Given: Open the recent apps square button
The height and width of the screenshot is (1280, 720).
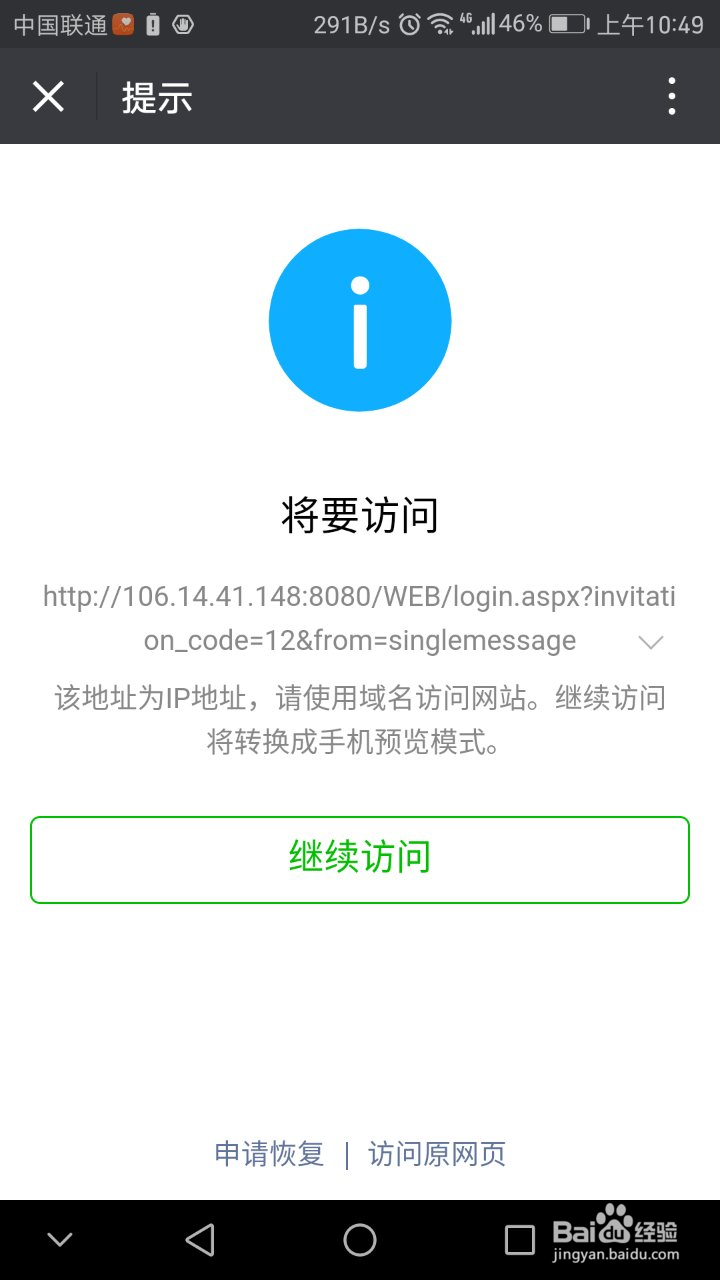Looking at the screenshot, I should (520, 1238).
